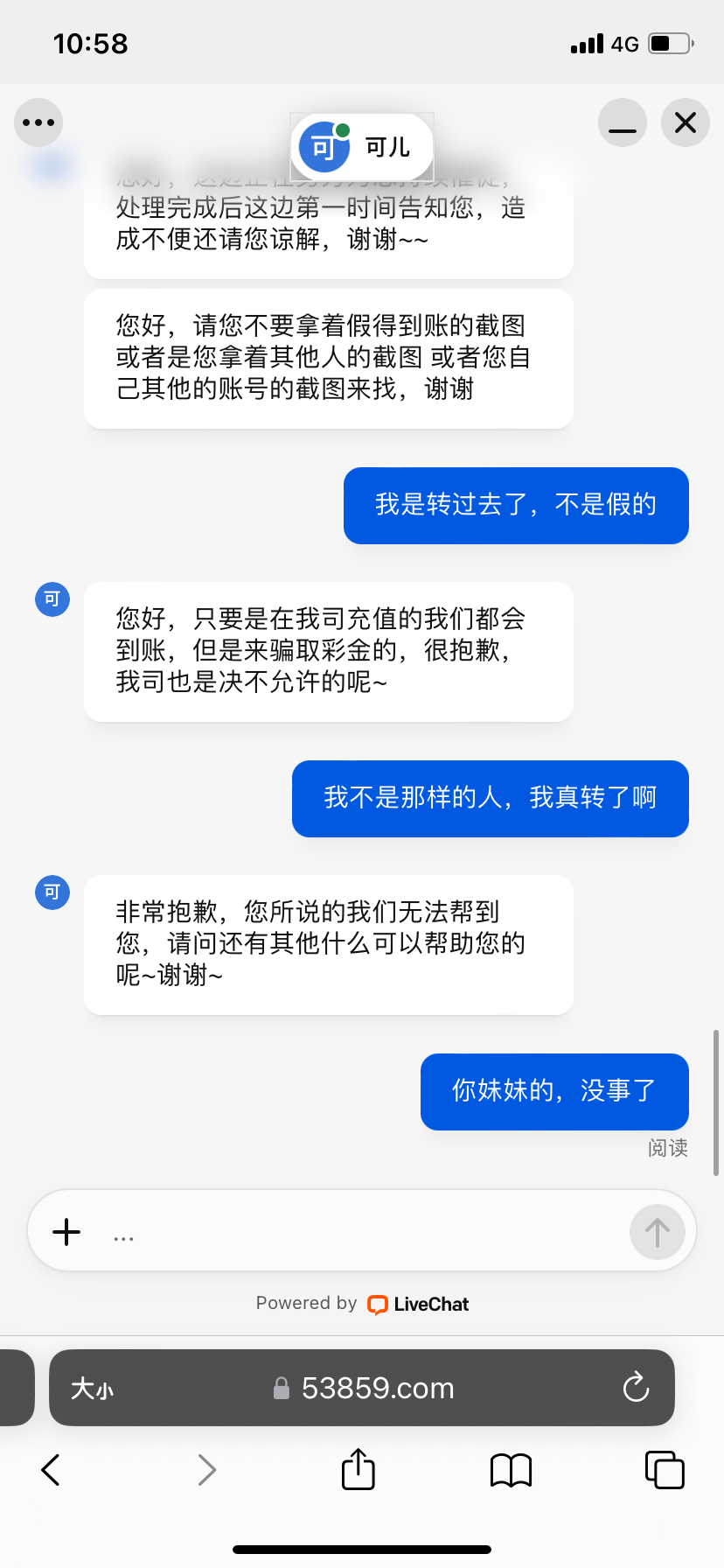Go back to the previous page
The image size is (724, 1568).
click(x=51, y=1470)
